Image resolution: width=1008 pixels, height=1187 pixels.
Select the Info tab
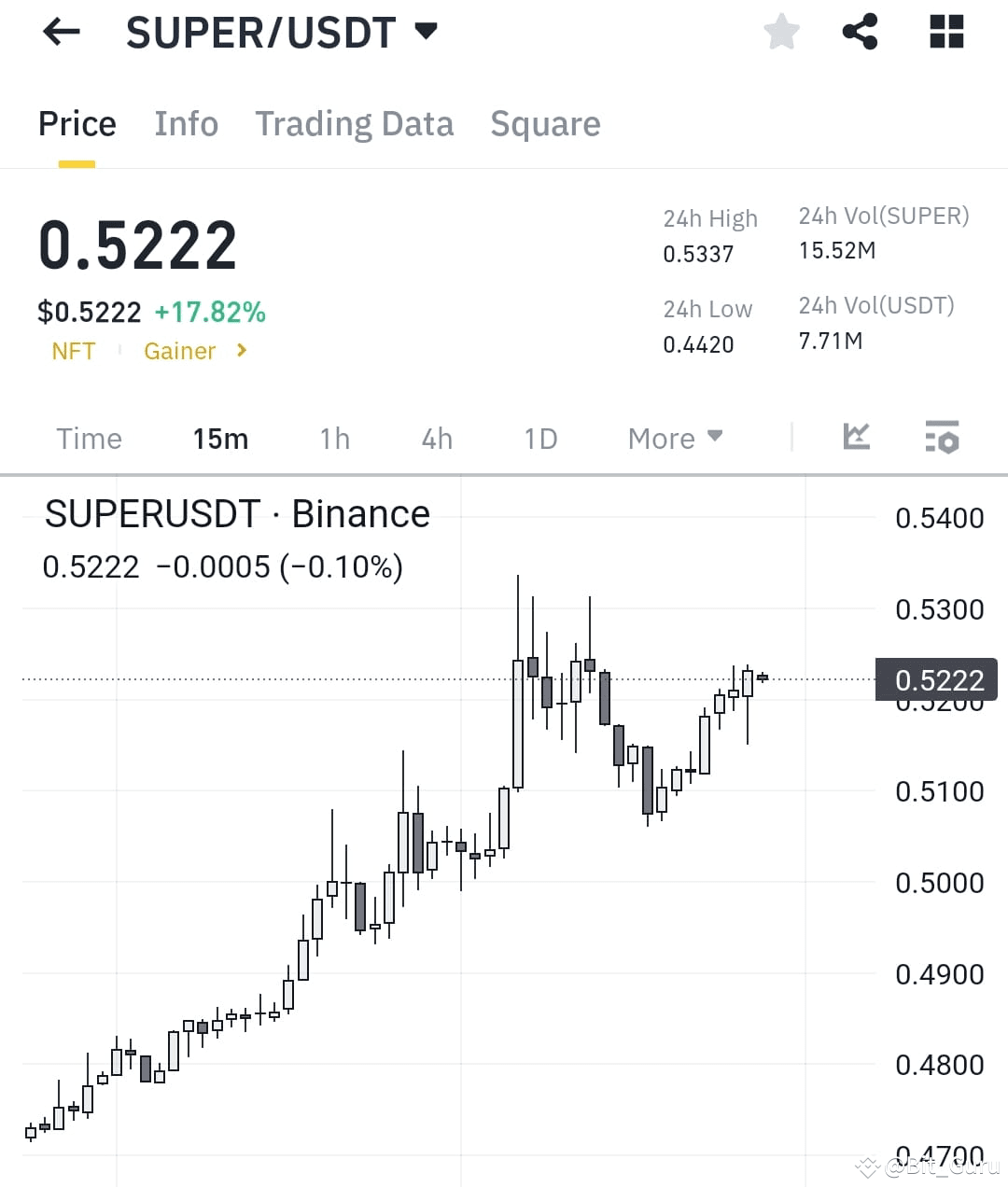pos(186,123)
